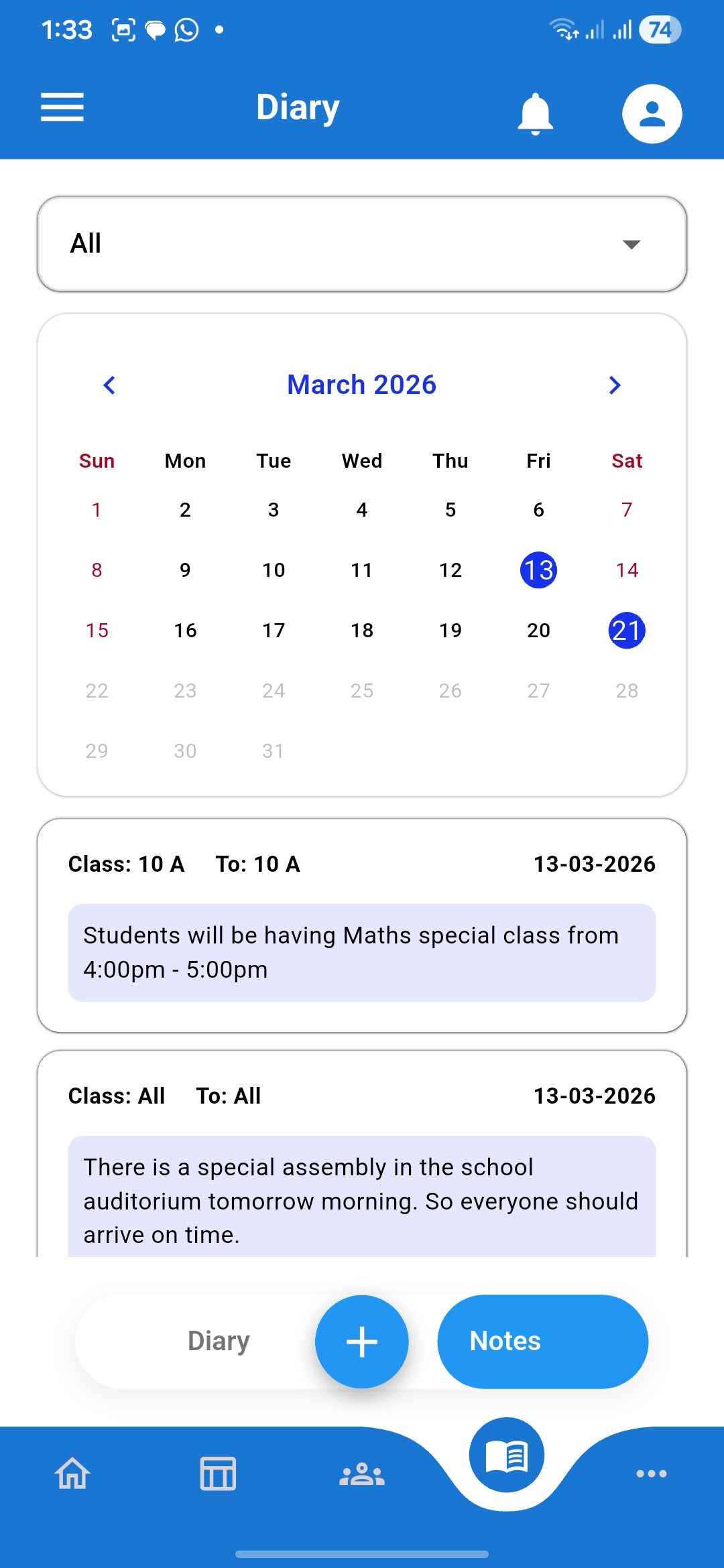
Task: Open the hamburger drawer menu
Action: [x=62, y=108]
